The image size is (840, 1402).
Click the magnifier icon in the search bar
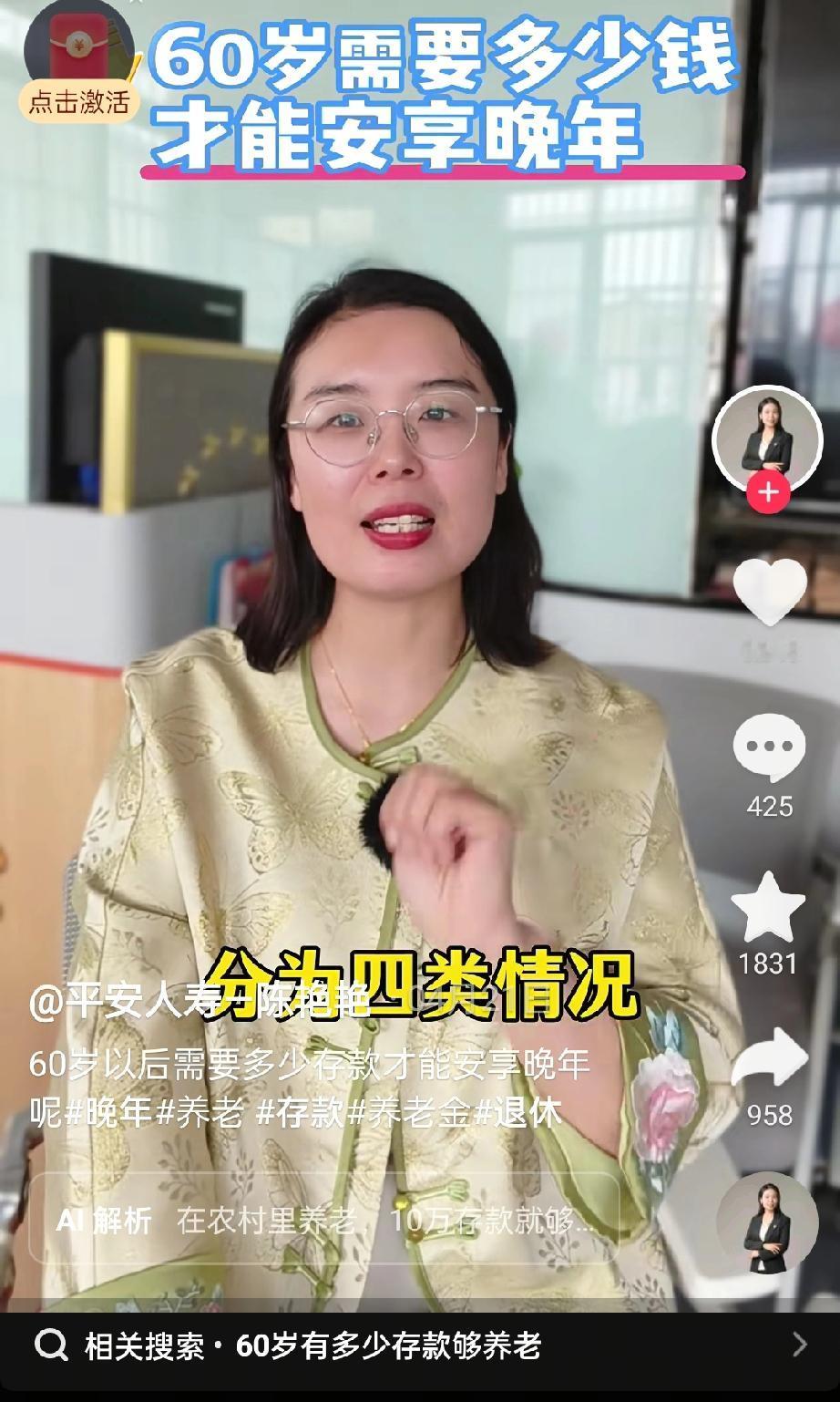52,1345
